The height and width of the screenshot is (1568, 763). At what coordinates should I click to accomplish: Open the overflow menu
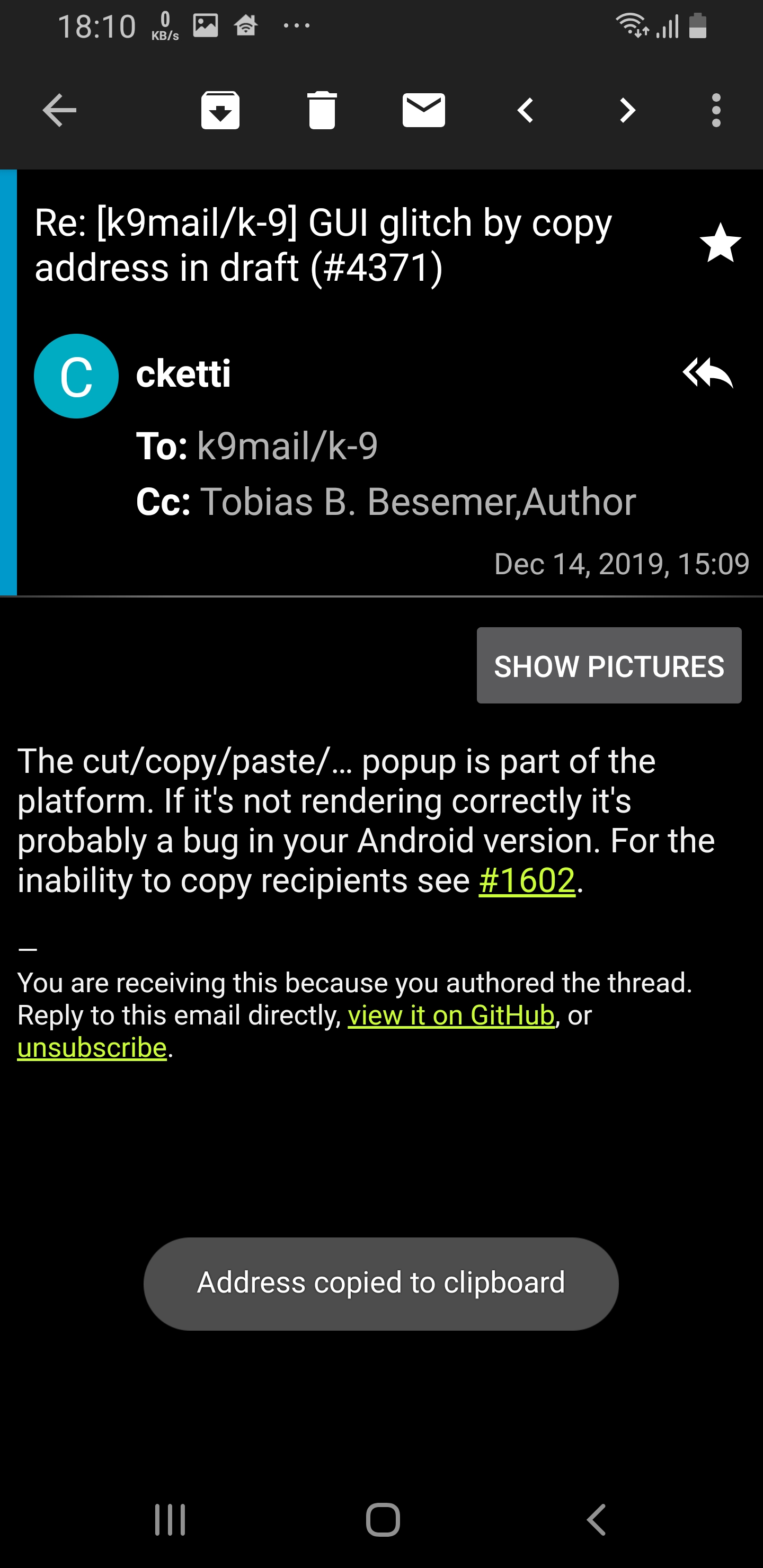pos(716,110)
